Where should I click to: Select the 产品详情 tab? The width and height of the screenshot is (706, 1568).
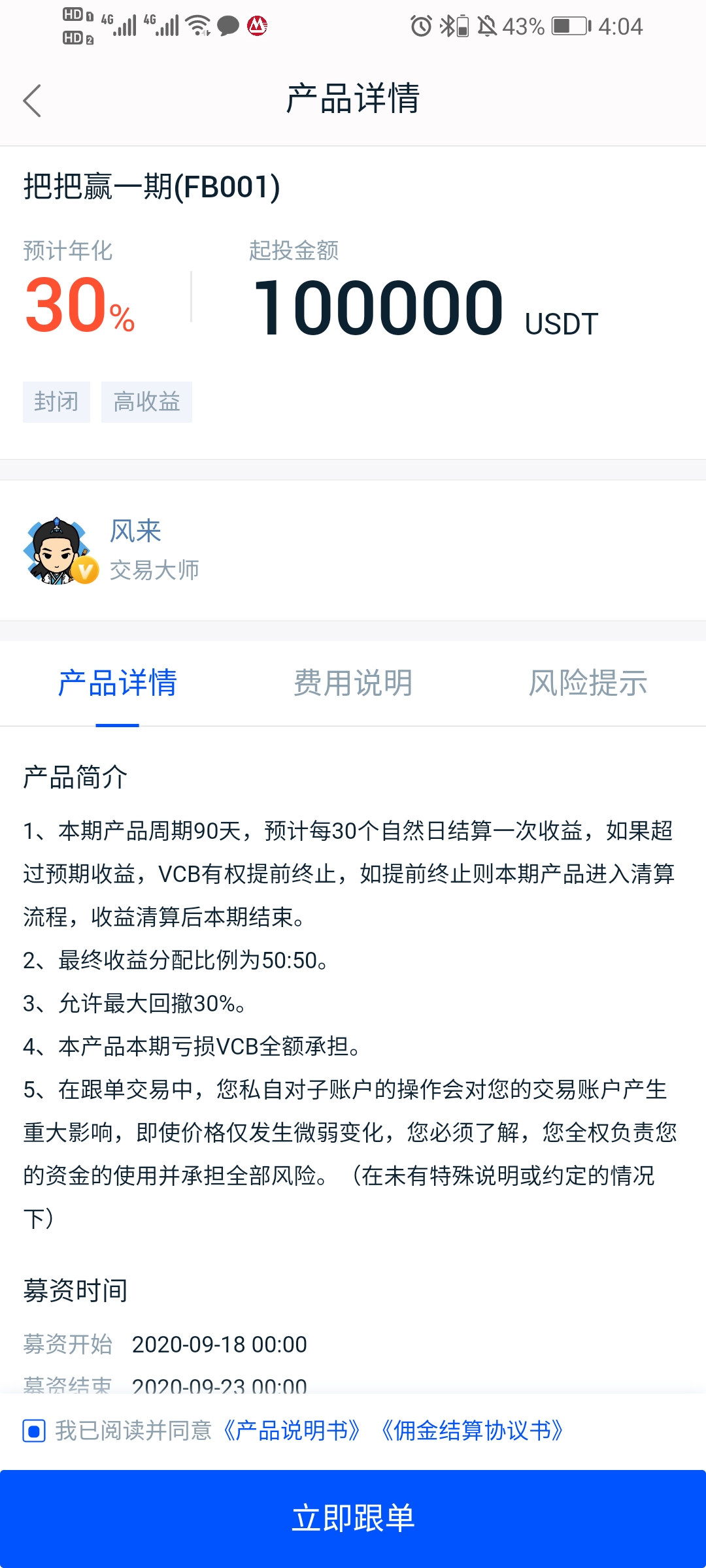point(118,683)
